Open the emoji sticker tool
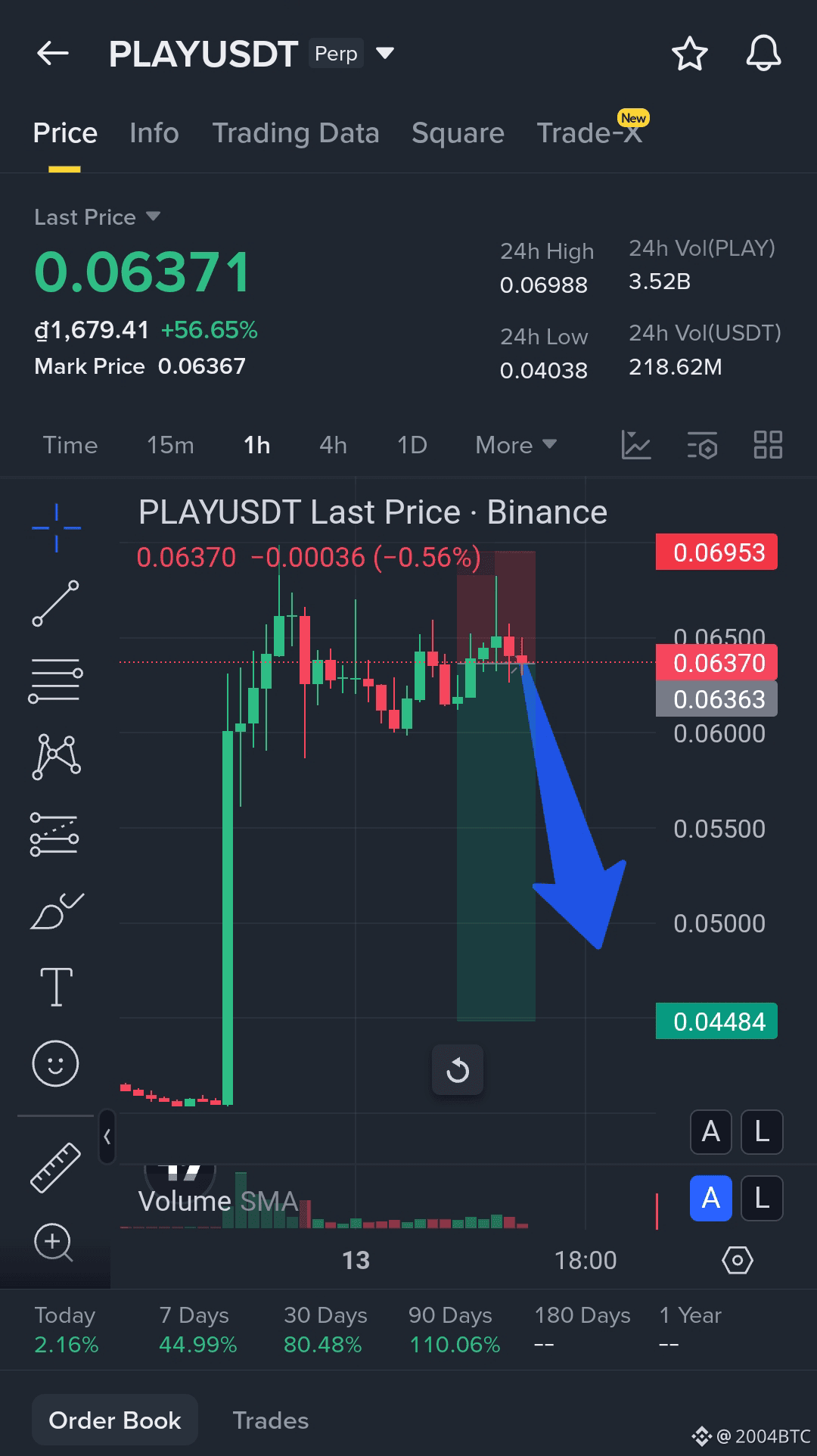The width and height of the screenshot is (817, 1456). (x=56, y=1062)
